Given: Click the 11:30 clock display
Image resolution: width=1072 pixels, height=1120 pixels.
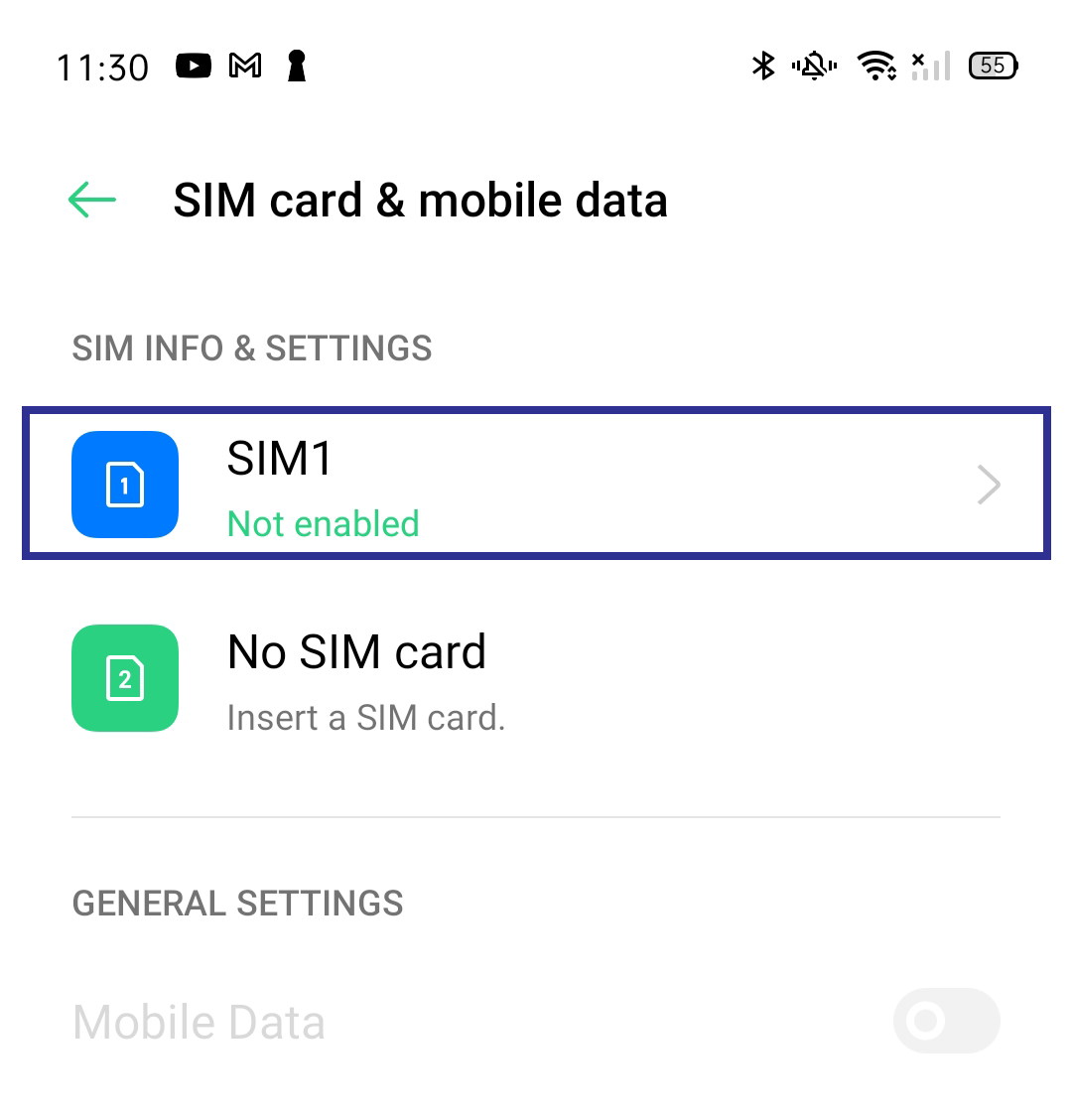Looking at the screenshot, I should point(104,66).
